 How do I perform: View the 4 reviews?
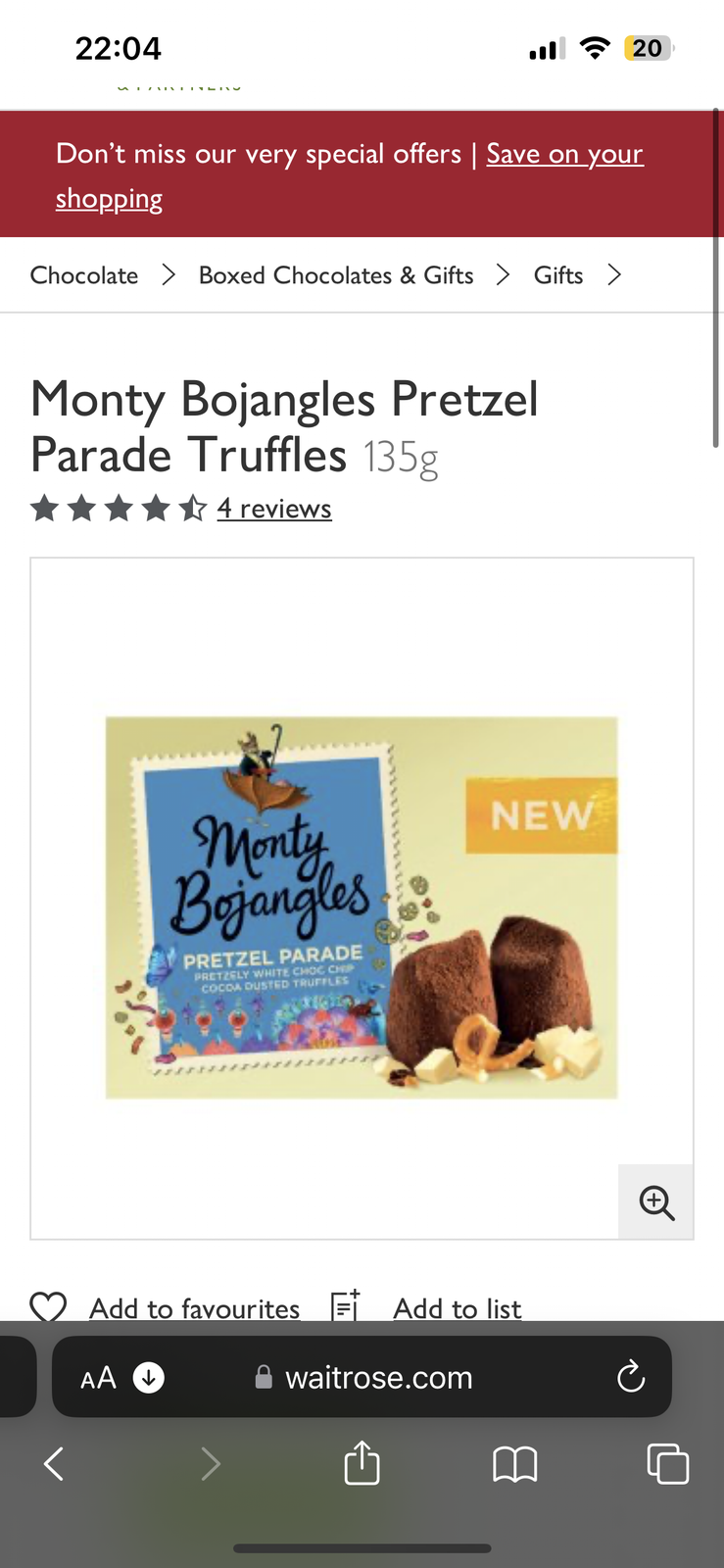click(x=274, y=509)
